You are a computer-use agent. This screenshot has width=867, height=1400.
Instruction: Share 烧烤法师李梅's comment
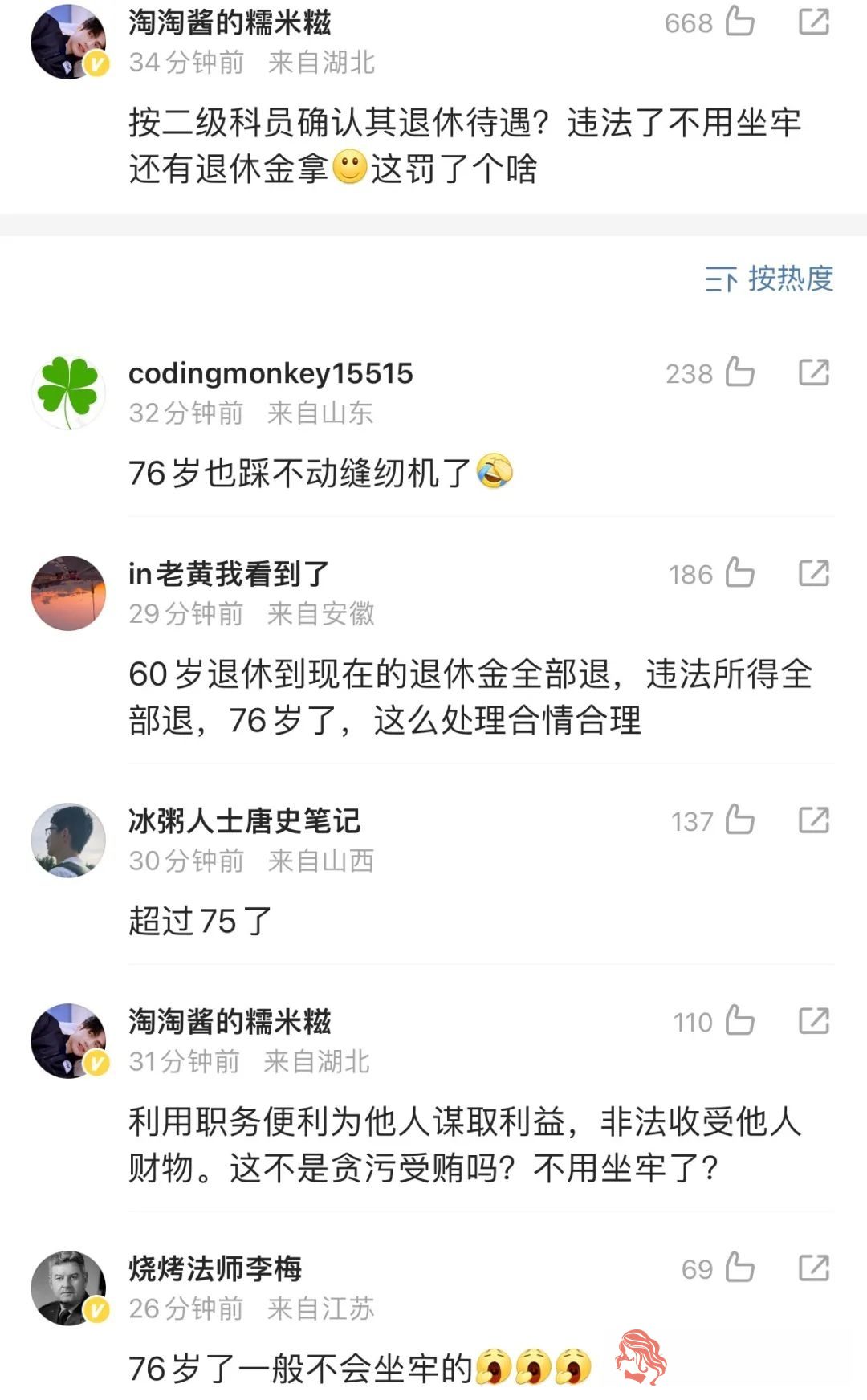click(813, 1268)
